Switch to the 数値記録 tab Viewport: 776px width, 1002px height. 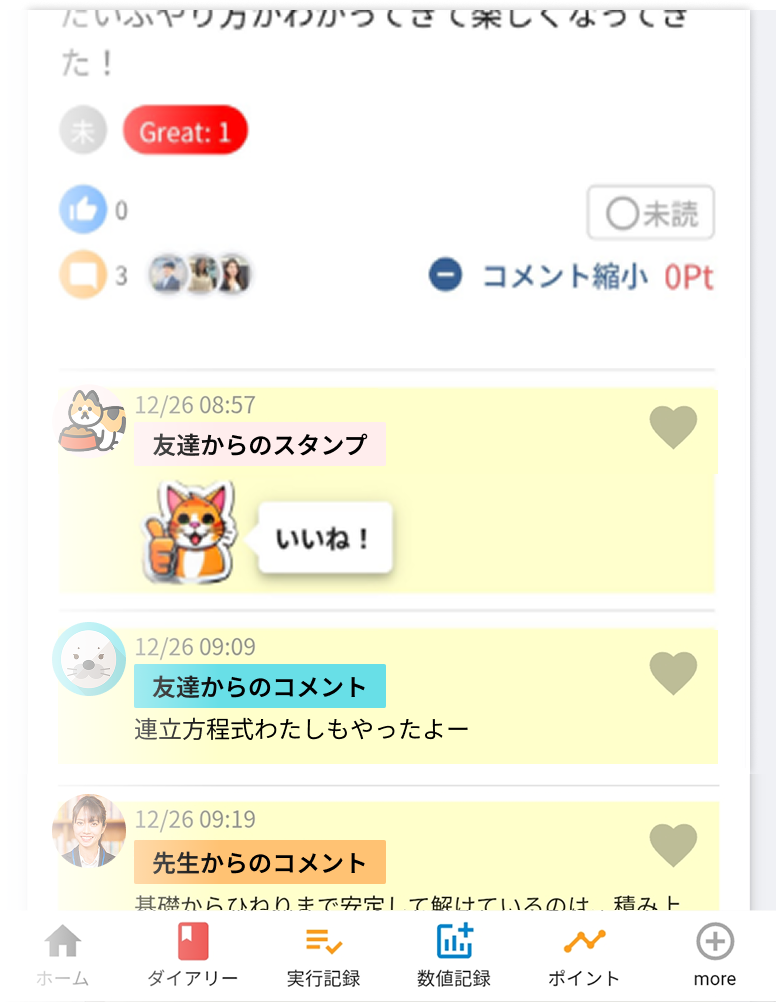click(454, 955)
